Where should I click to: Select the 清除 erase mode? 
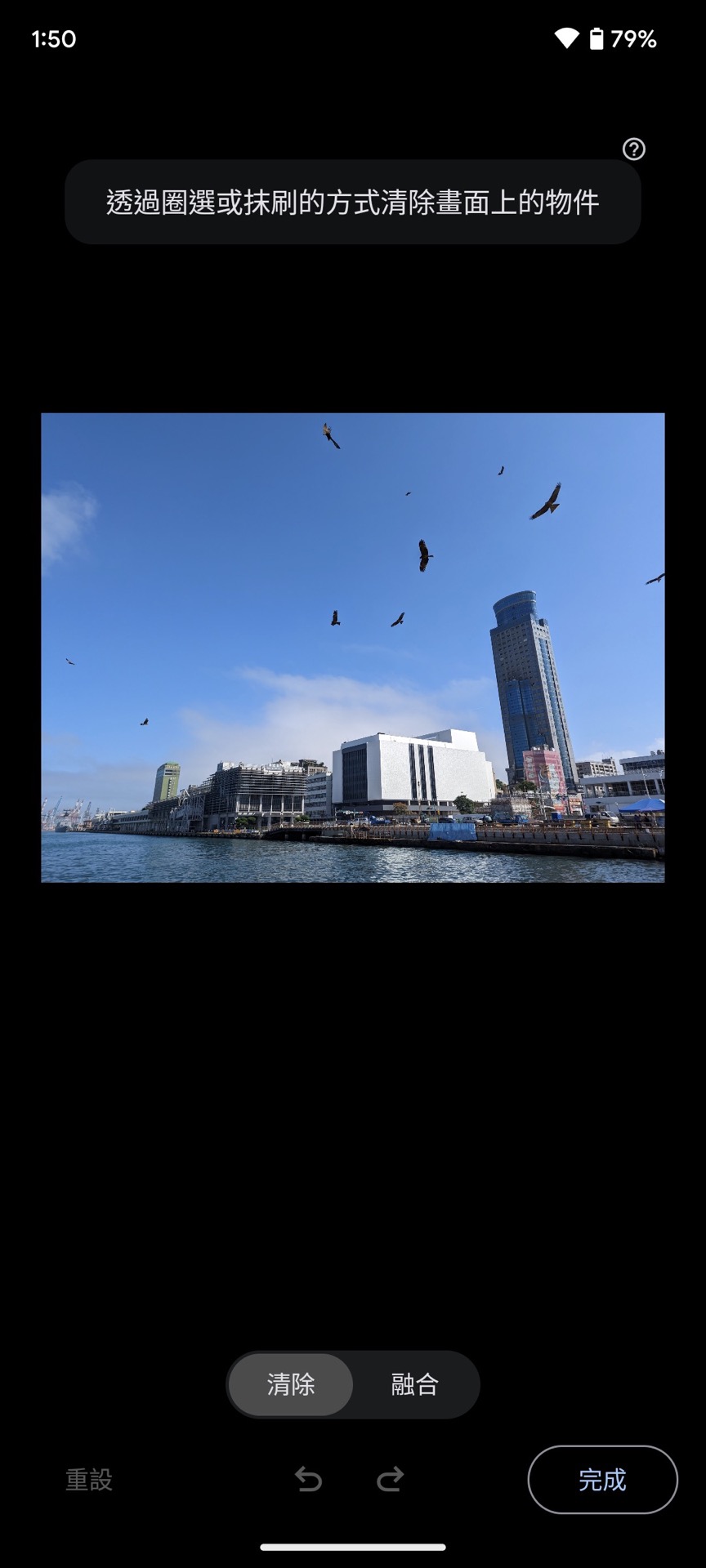point(291,1384)
